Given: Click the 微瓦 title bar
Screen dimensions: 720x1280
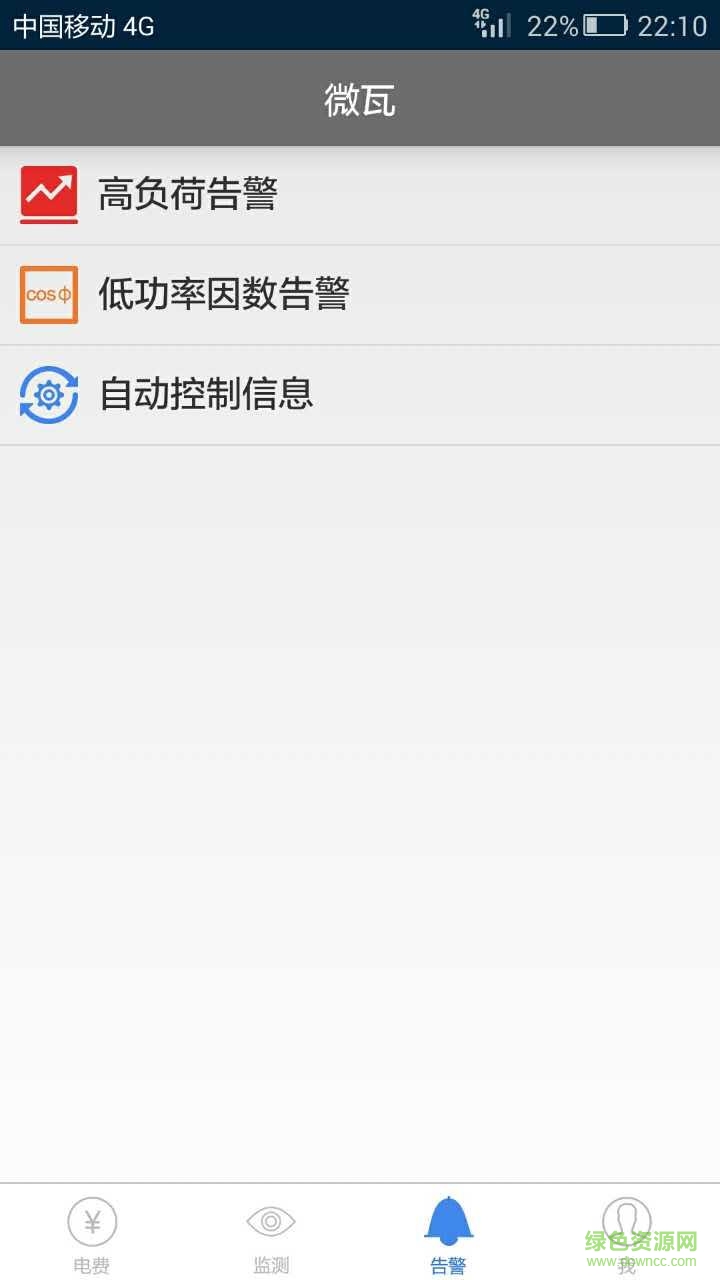Looking at the screenshot, I should click(360, 98).
